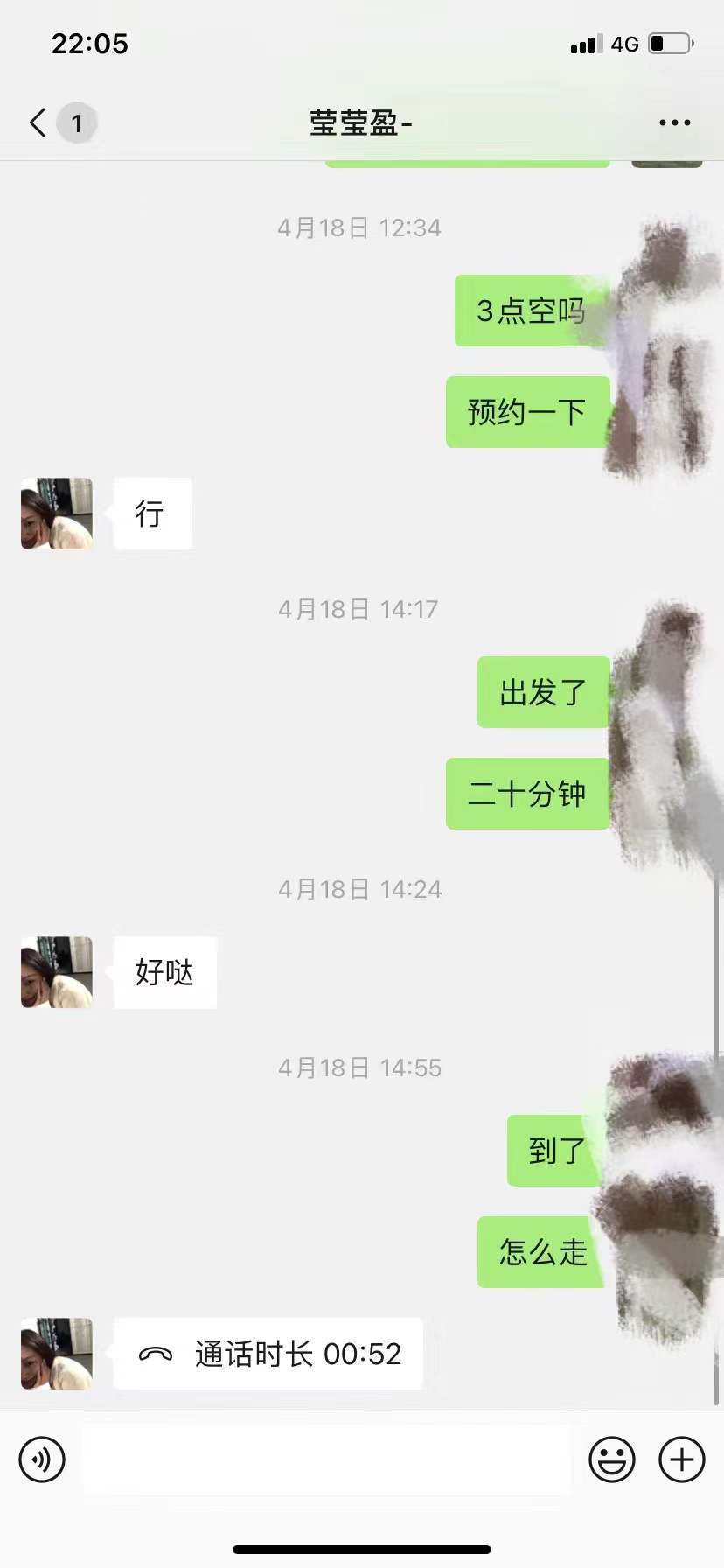Open the three-dot chat info menu
The height and width of the screenshot is (1568, 724).
click(x=674, y=122)
